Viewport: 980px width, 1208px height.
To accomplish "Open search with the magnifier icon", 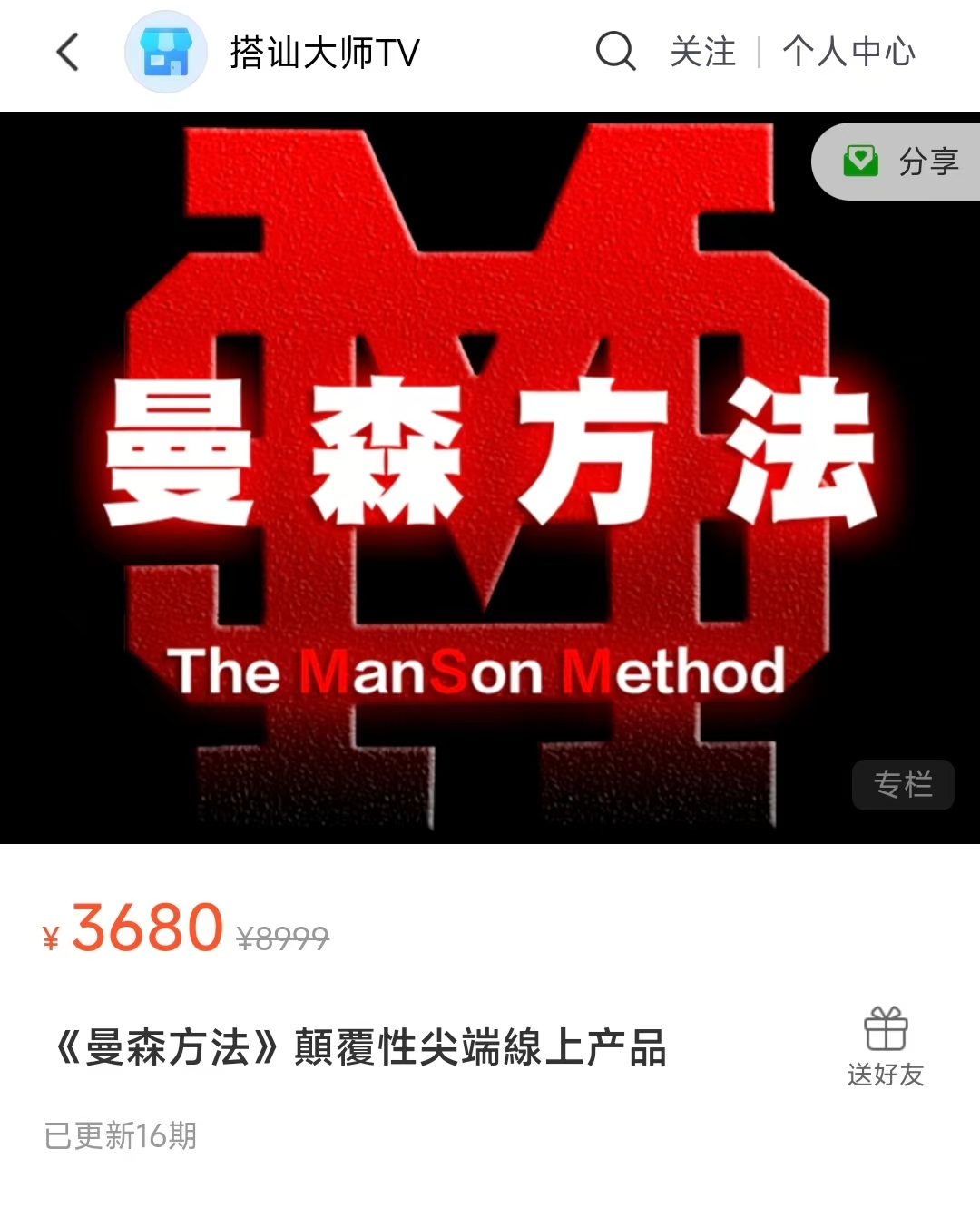I will point(615,51).
